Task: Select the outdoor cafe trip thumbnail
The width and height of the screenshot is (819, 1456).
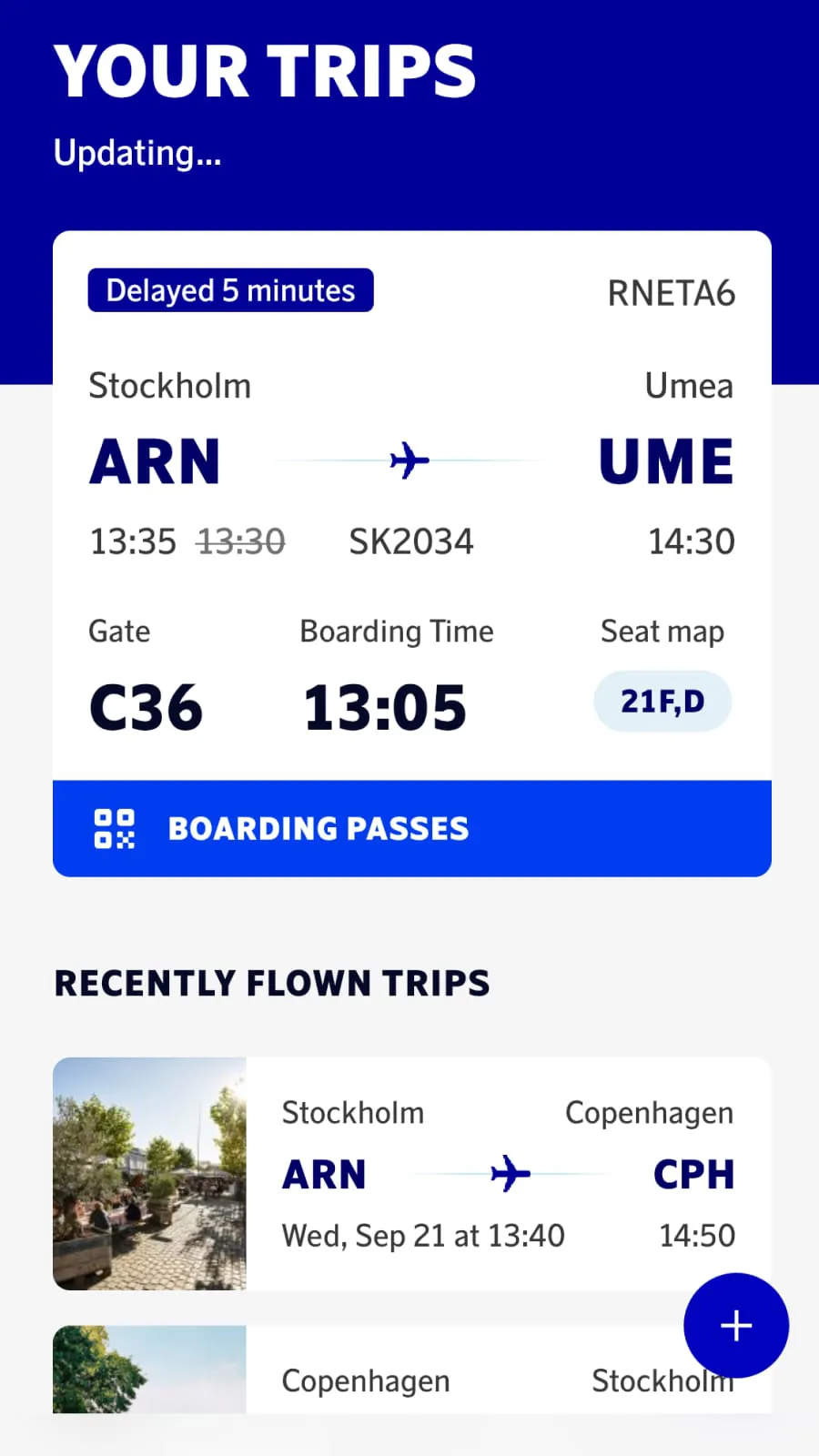Action: 149,1174
